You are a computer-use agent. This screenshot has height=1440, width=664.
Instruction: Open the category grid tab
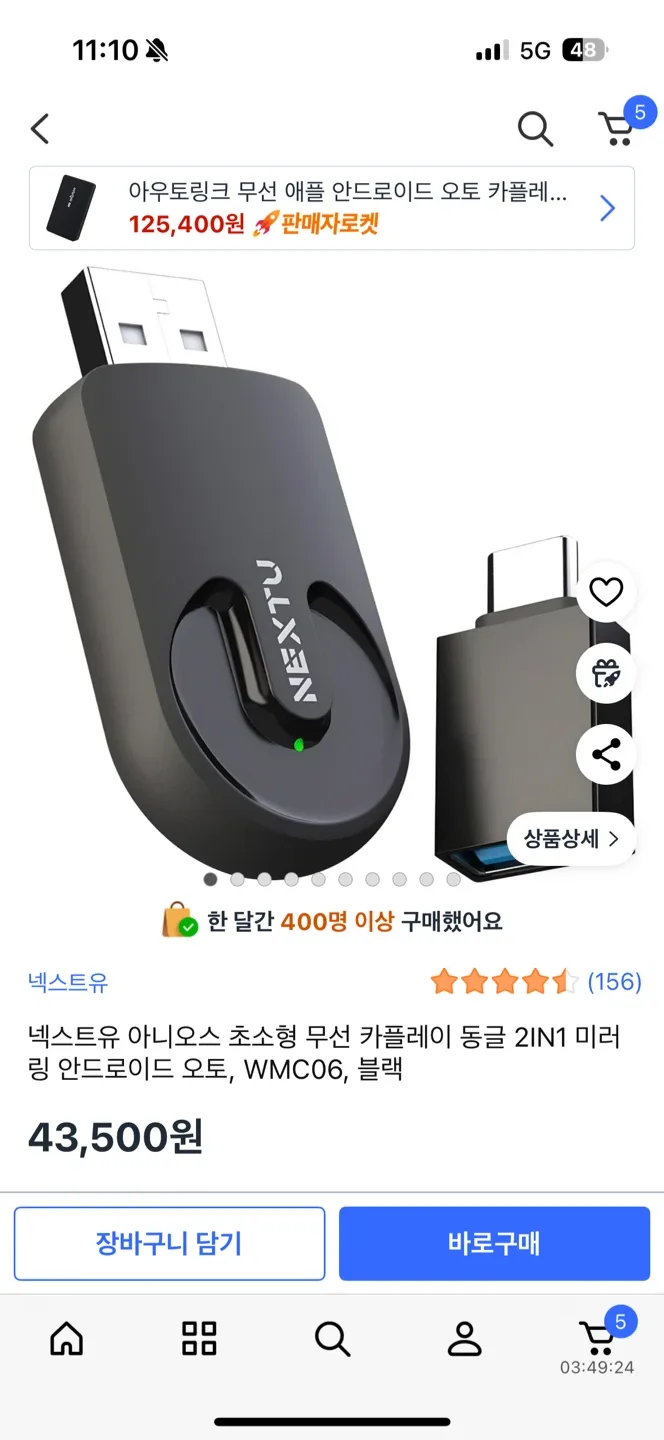199,1338
